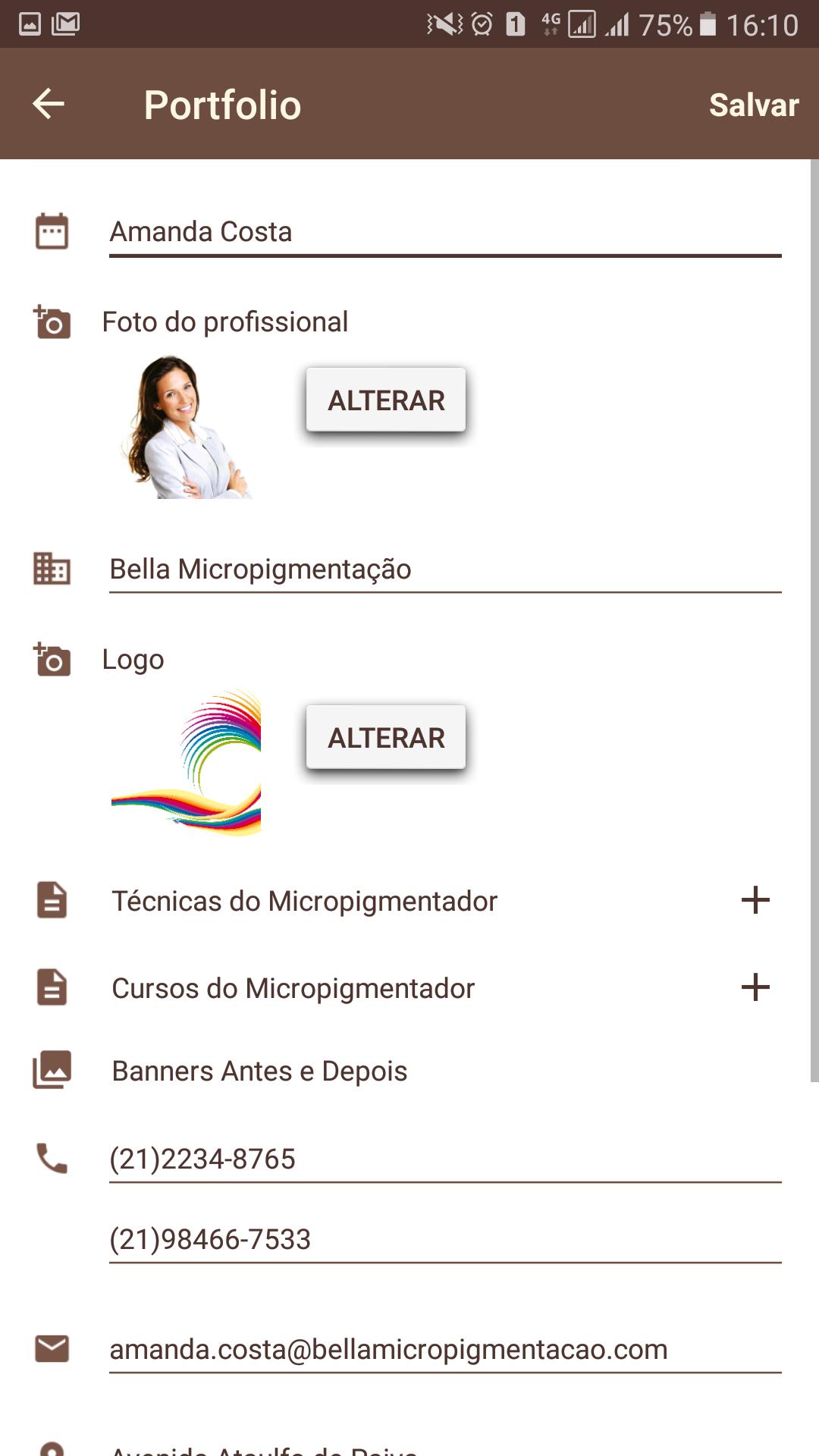Screen dimensions: 819x1456
Task: Tap Salvar to save the portfolio
Action: pos(754,105)
